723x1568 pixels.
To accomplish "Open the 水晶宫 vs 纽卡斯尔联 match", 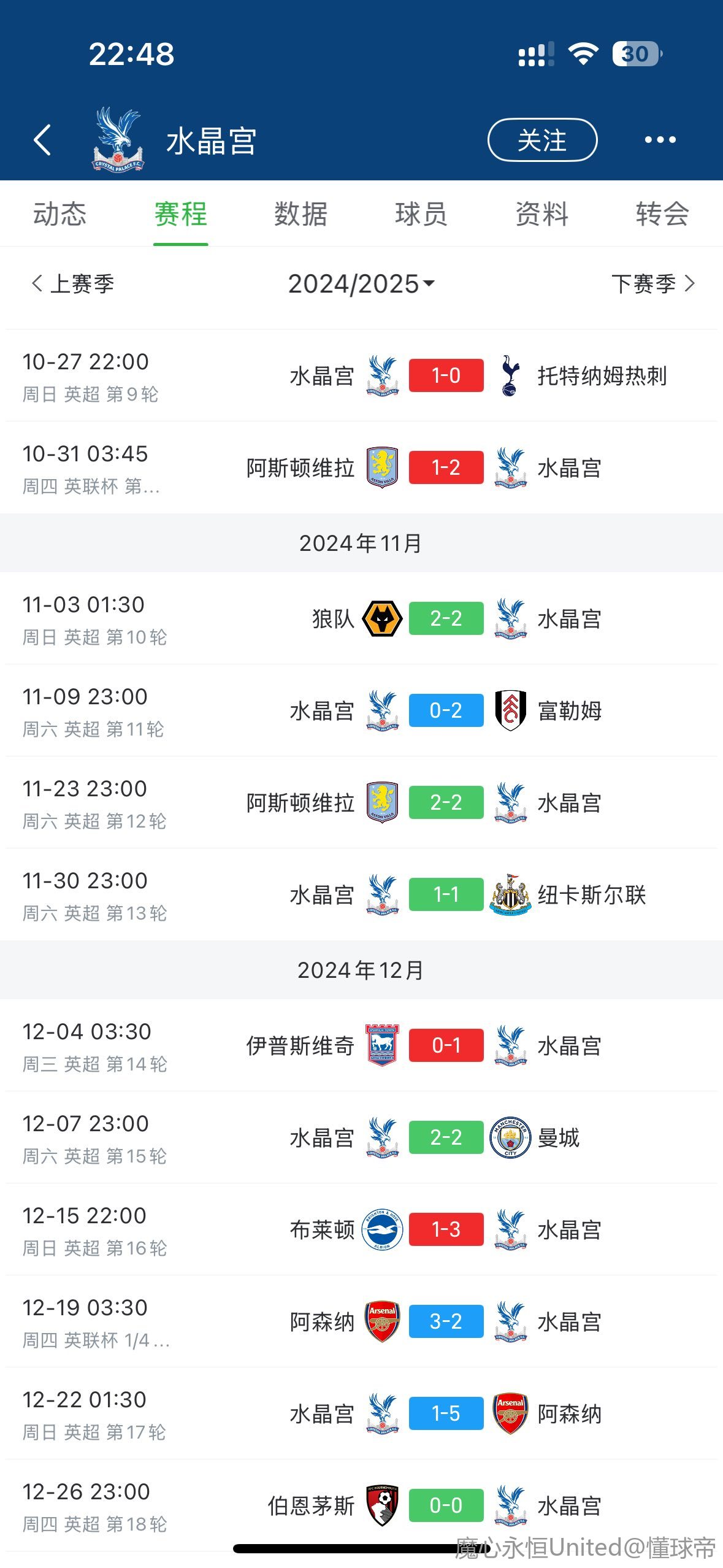I will point(361,894).
